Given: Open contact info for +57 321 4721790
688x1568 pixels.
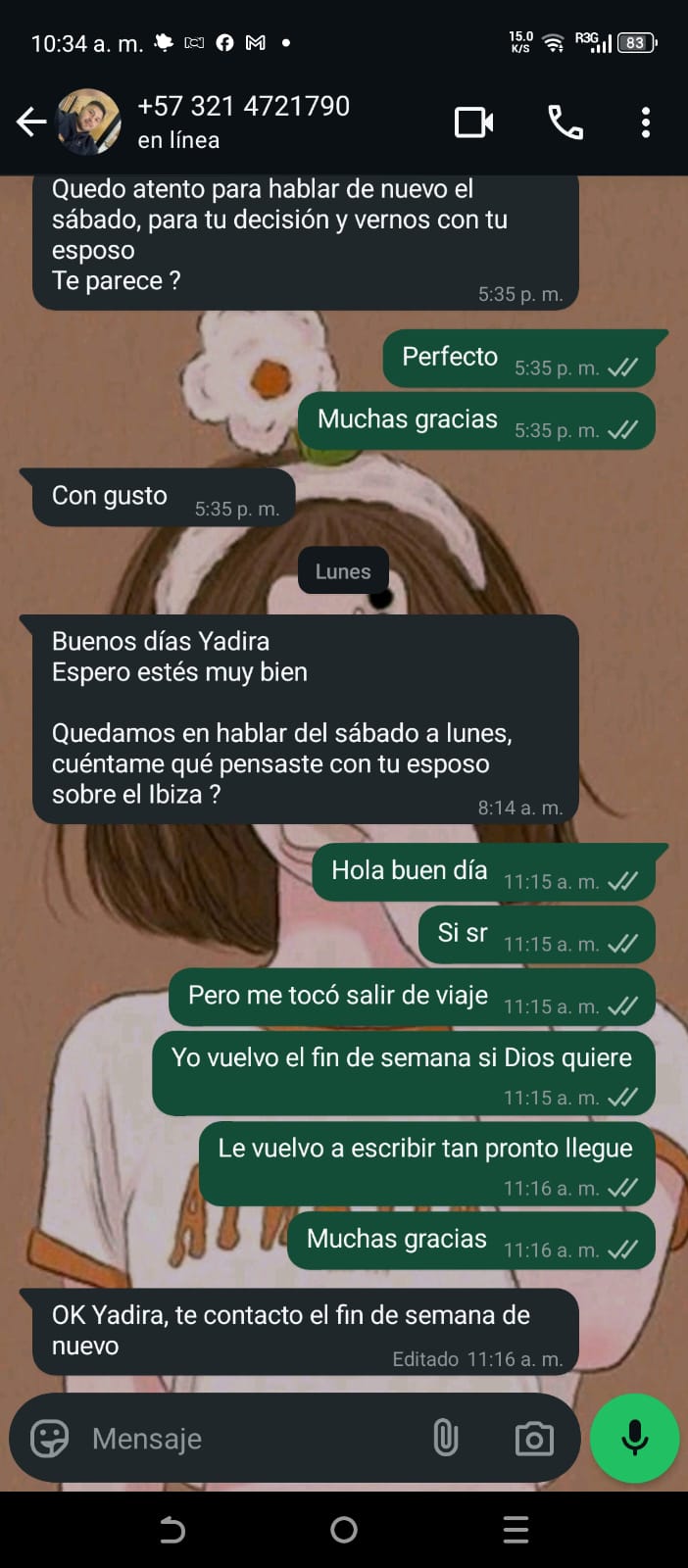Looking at the screenshot, I should [243, 122].
